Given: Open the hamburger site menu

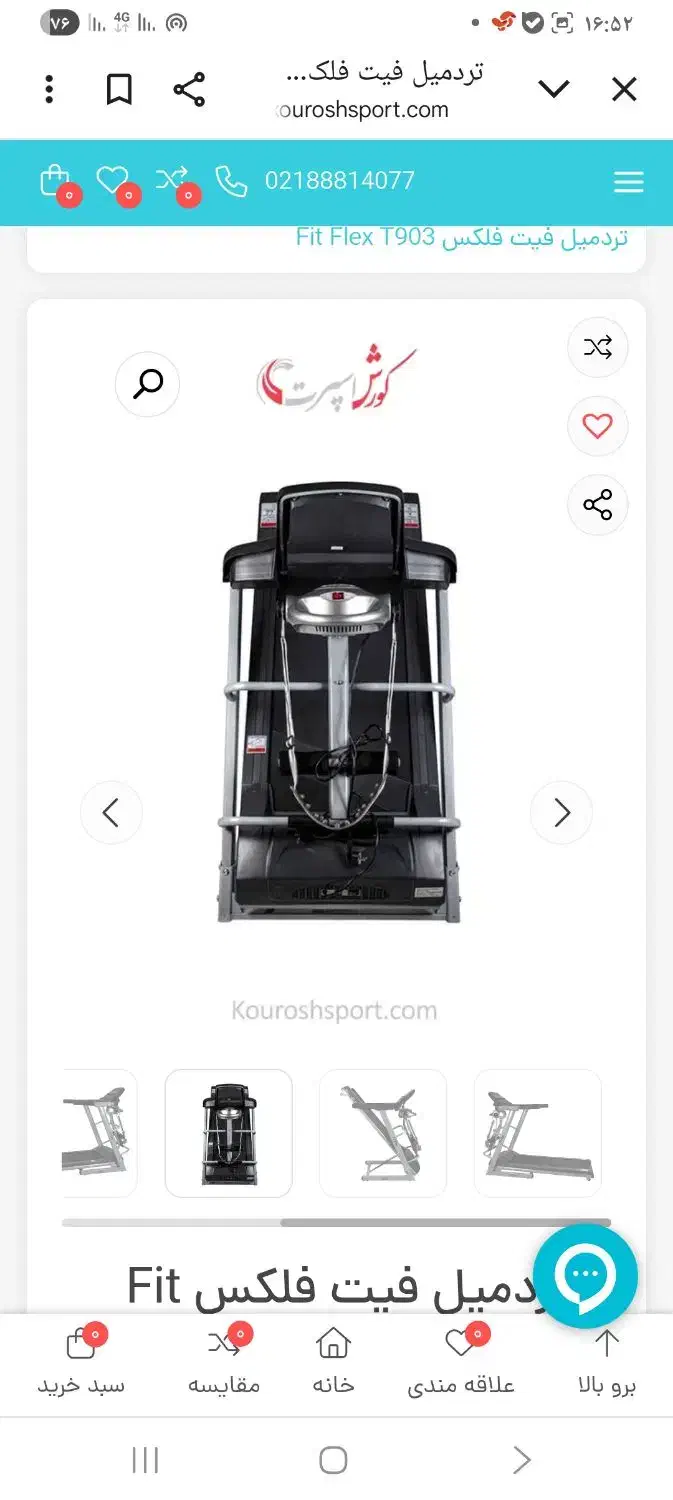Looking at the screenshot, I should click(628, 182).
